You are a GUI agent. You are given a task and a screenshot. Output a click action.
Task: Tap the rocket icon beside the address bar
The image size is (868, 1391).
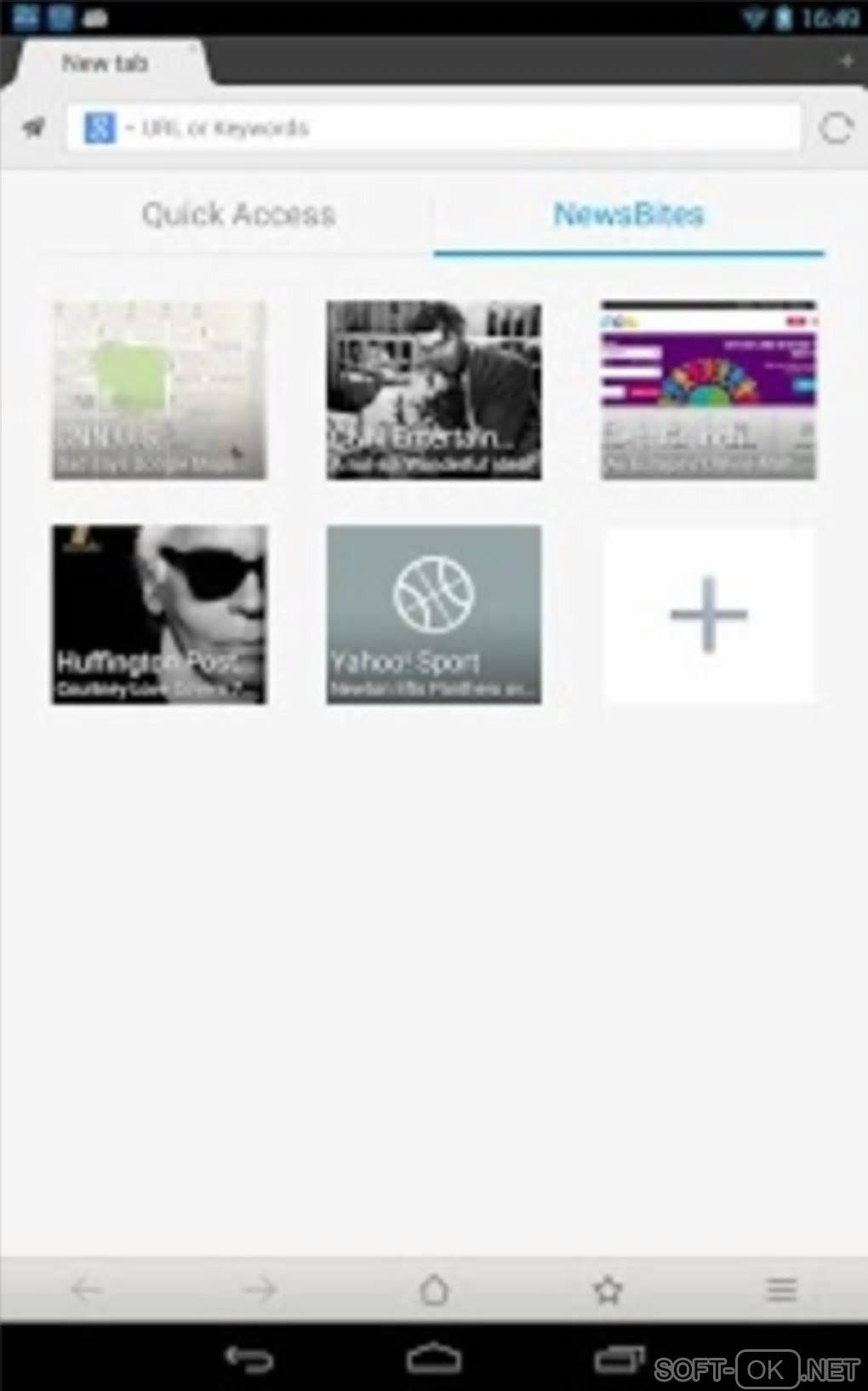(34, 129)
